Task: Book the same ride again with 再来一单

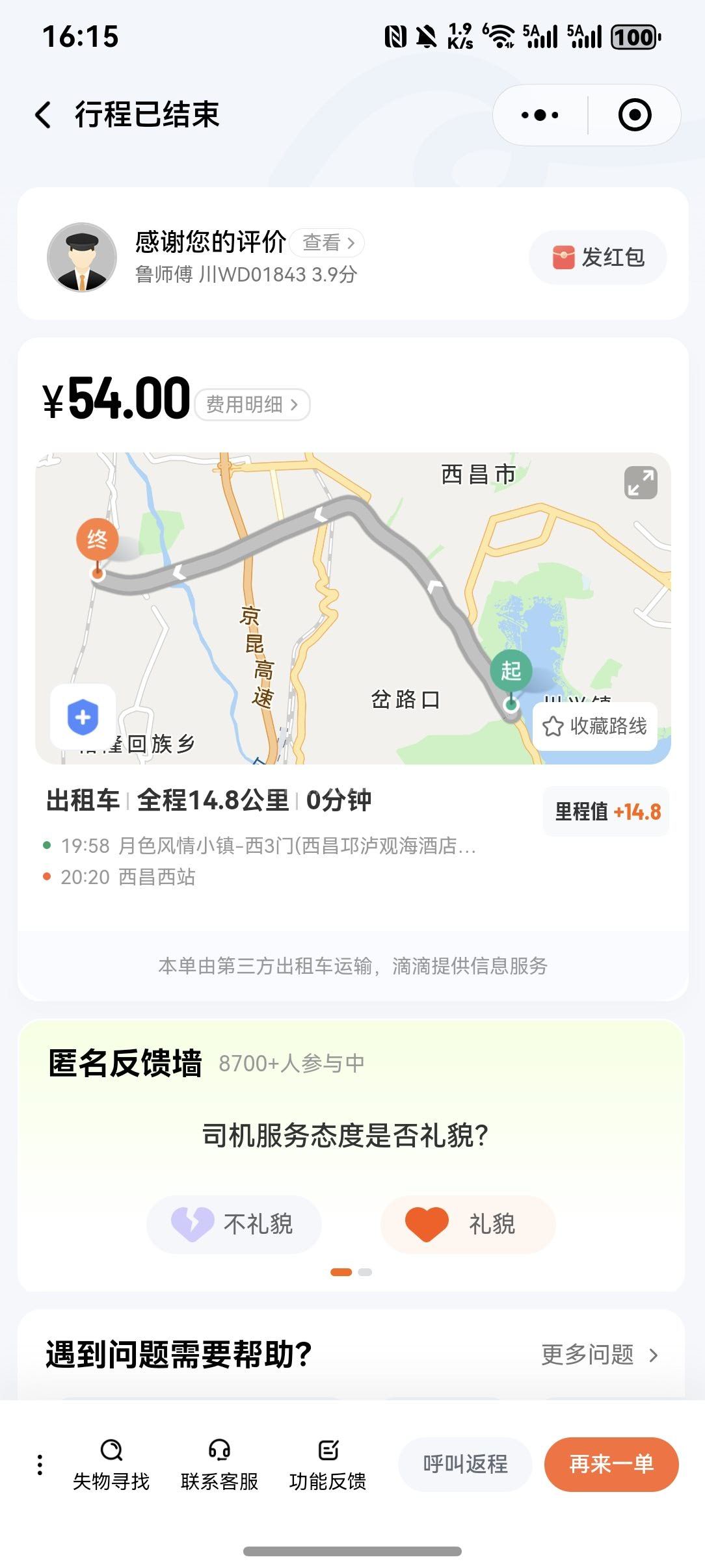Action: point(611,1464)
